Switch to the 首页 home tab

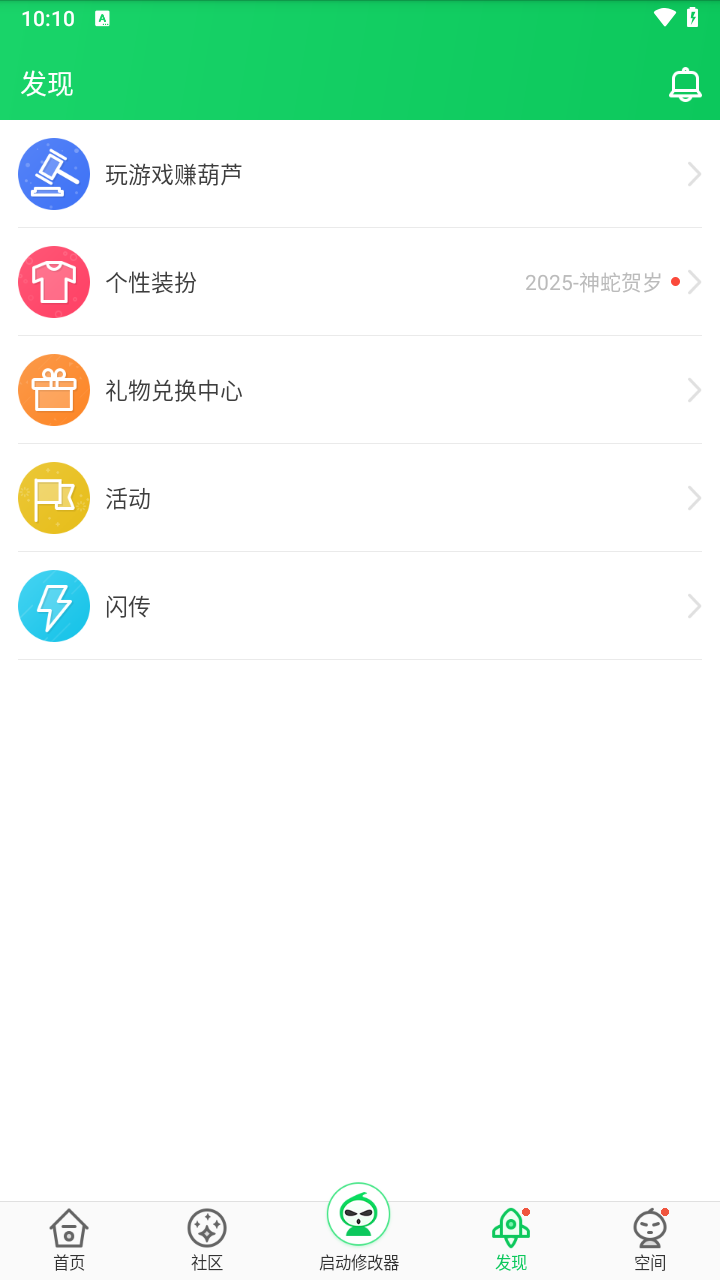tap(69, 1240)
